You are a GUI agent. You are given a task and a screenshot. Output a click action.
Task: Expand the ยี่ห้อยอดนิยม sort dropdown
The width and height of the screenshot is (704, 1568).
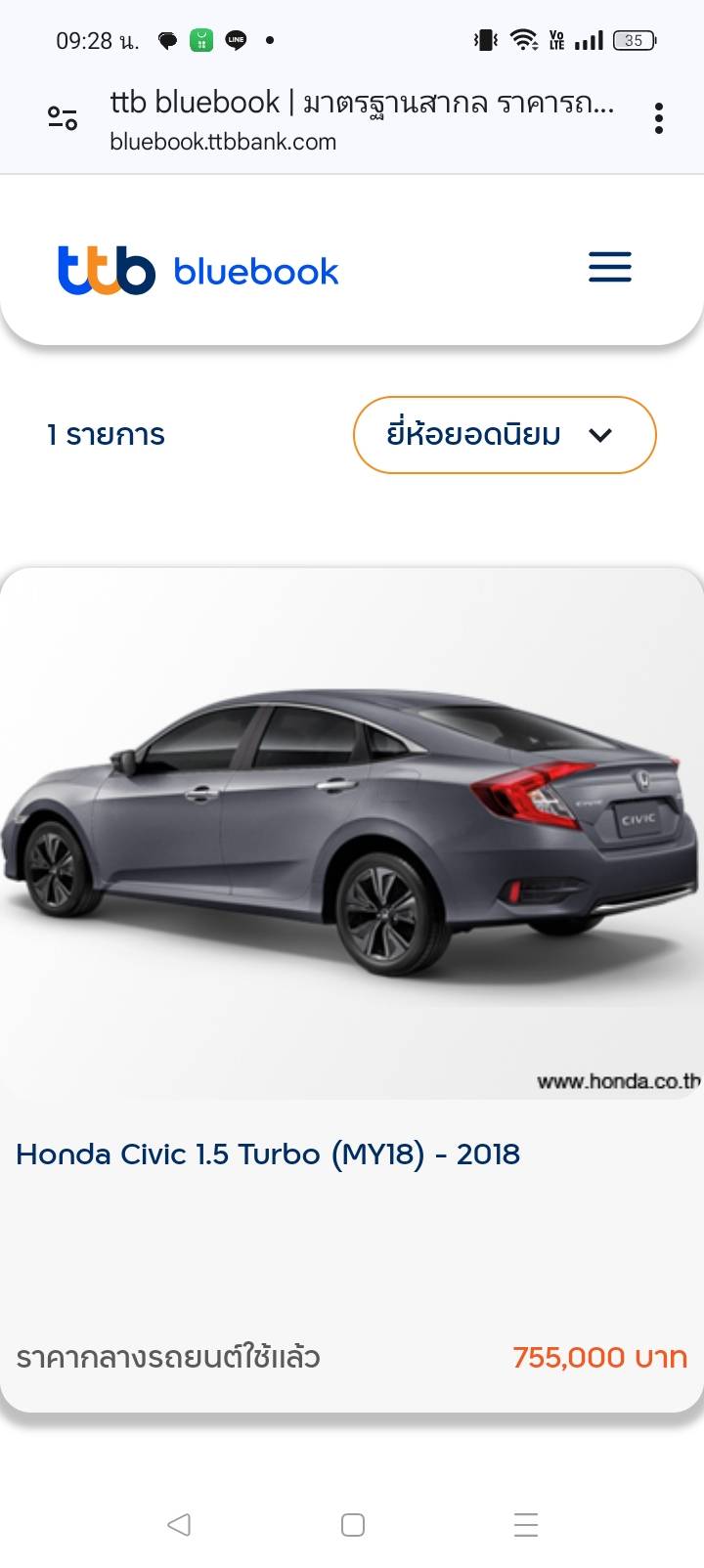pos(505,435)
